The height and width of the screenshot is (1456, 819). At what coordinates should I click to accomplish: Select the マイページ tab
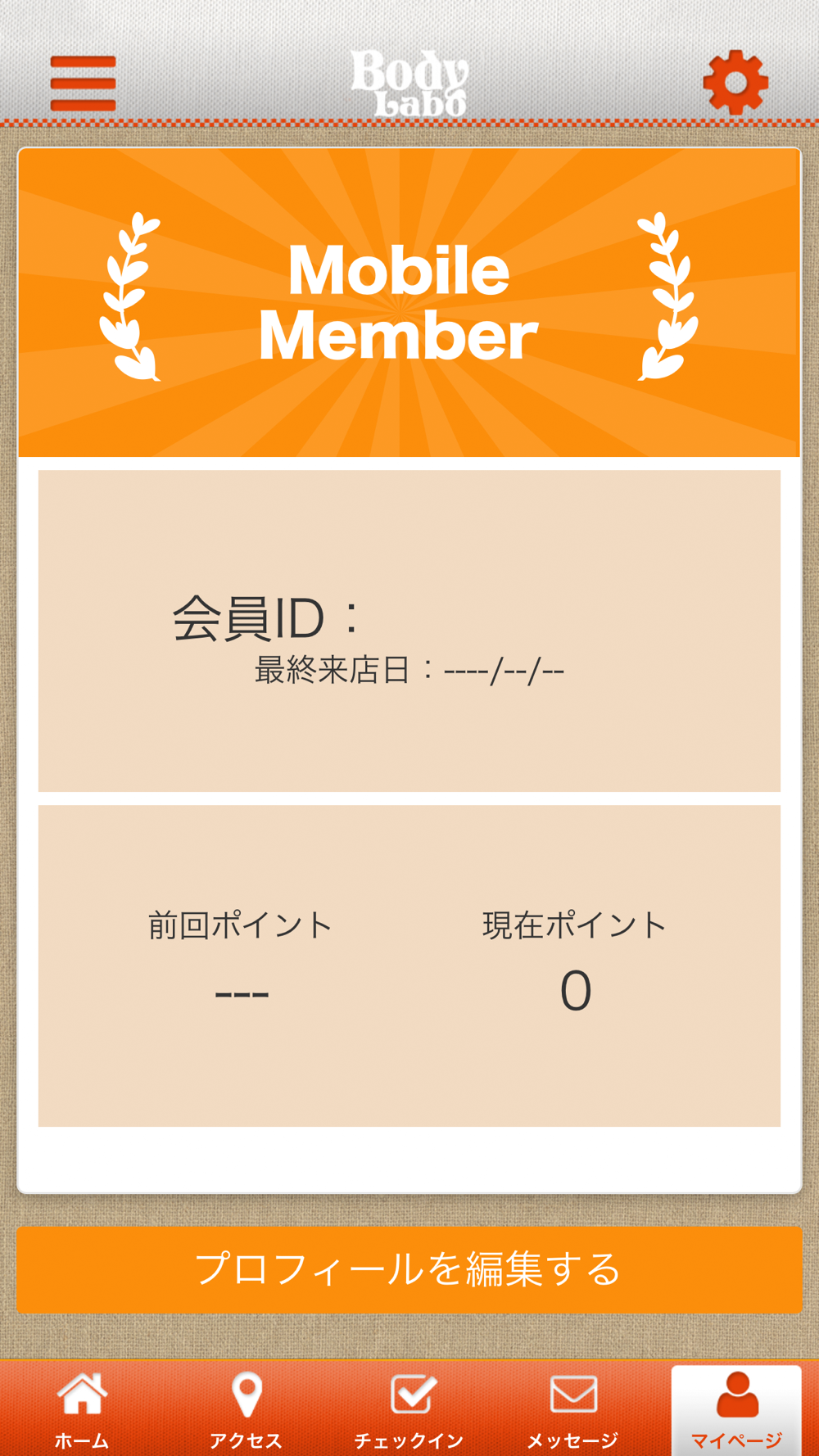(x=736, y=1409)
